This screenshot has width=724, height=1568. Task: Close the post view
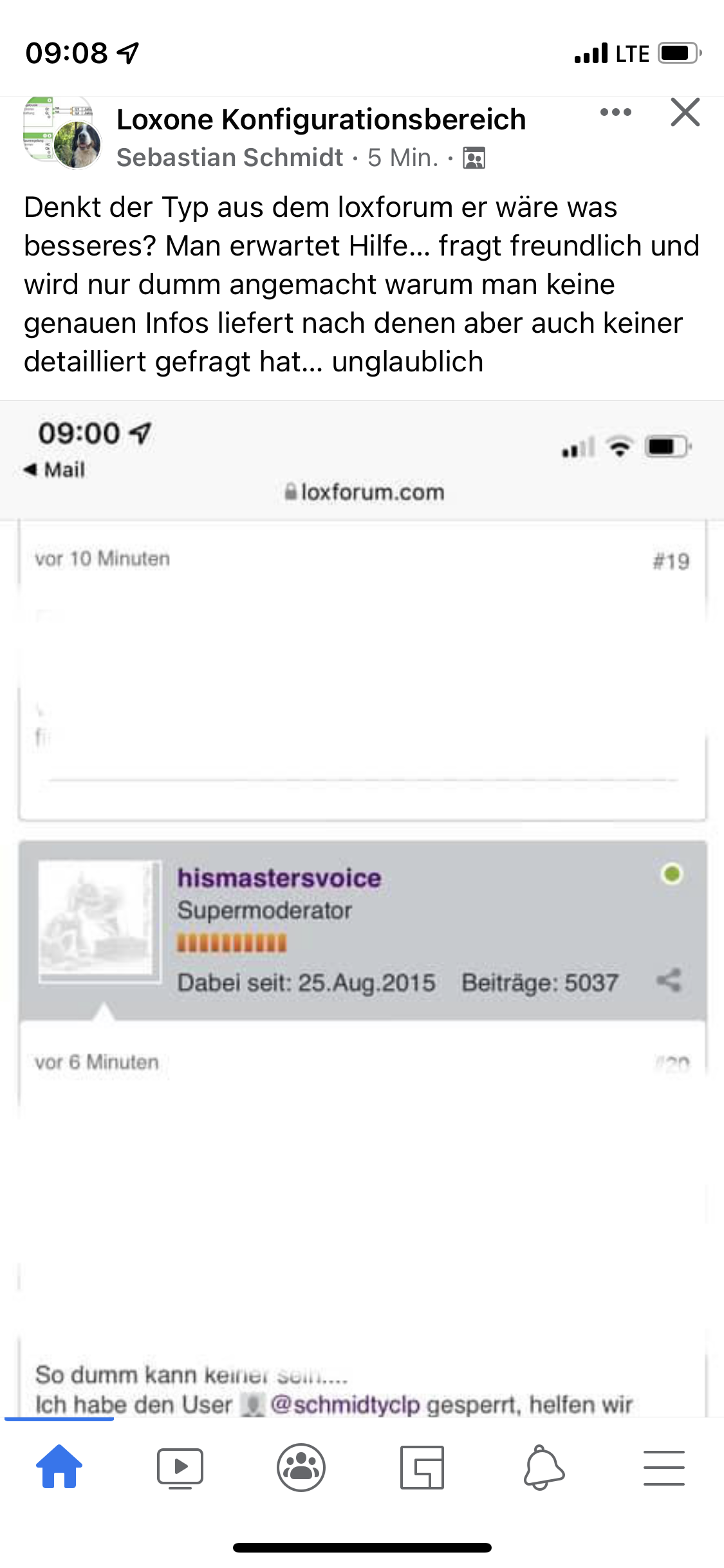(685, 113)
